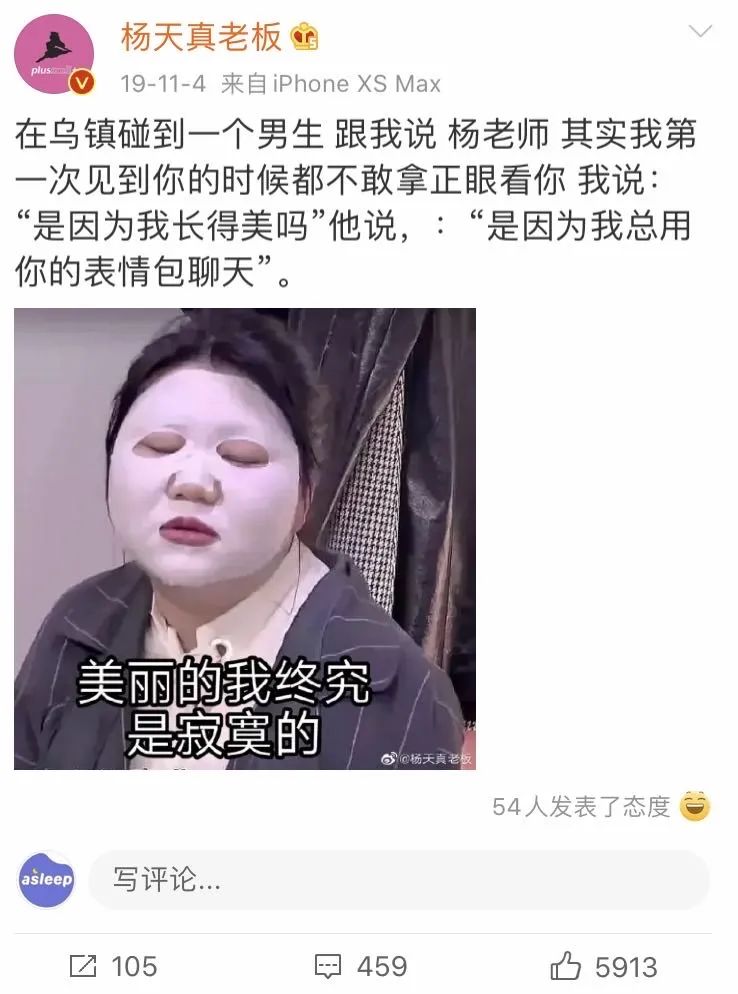Repost this post with 105 shares
738x994 pixels.
[112, 966]
